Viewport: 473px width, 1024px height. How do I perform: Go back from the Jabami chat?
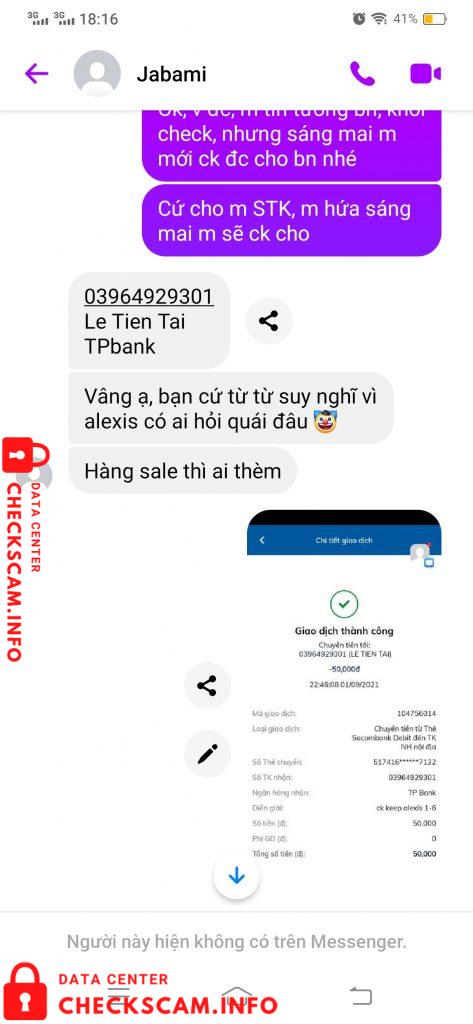[37, 74]
